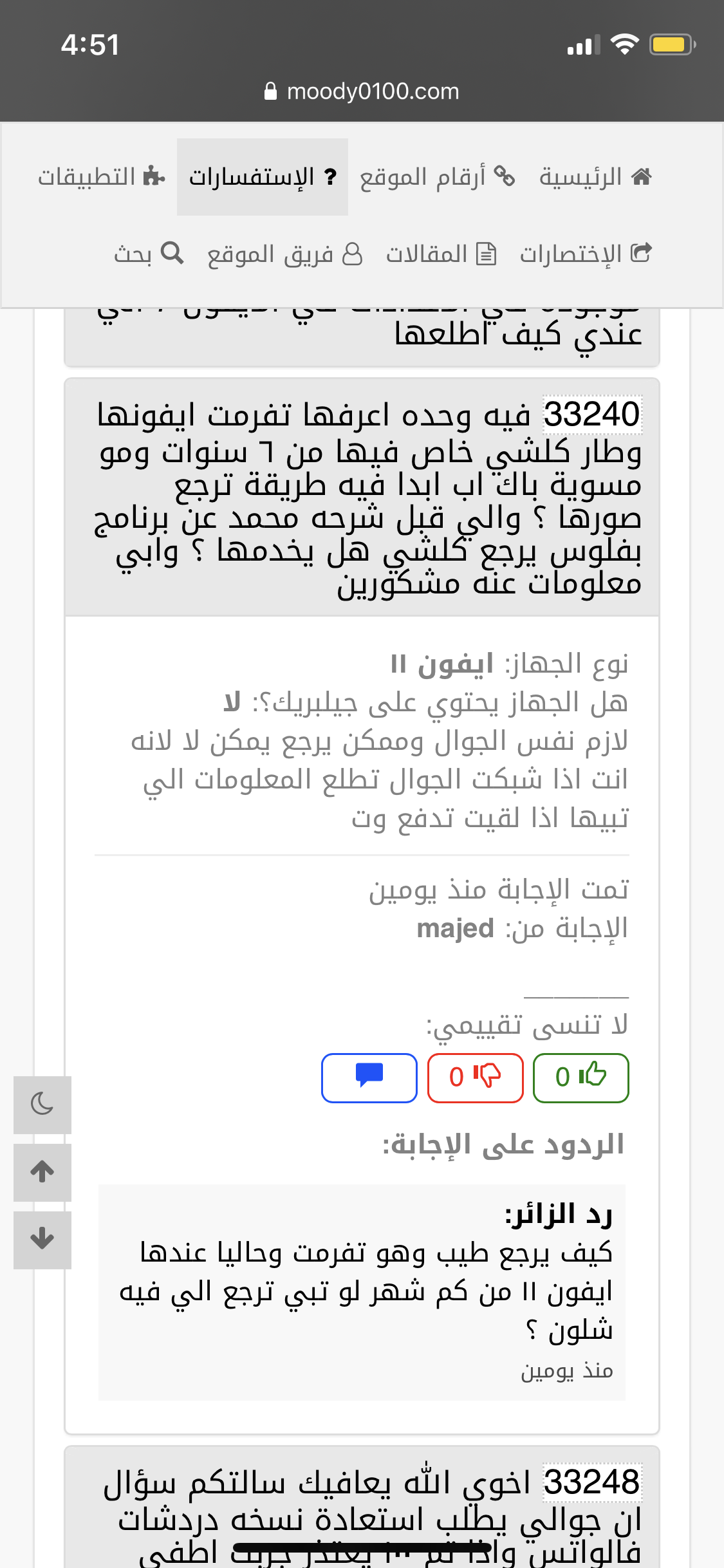Select الإستفسارات nav item
The height and width of the screenshot is (1568, 724).
tap(263, 176)
